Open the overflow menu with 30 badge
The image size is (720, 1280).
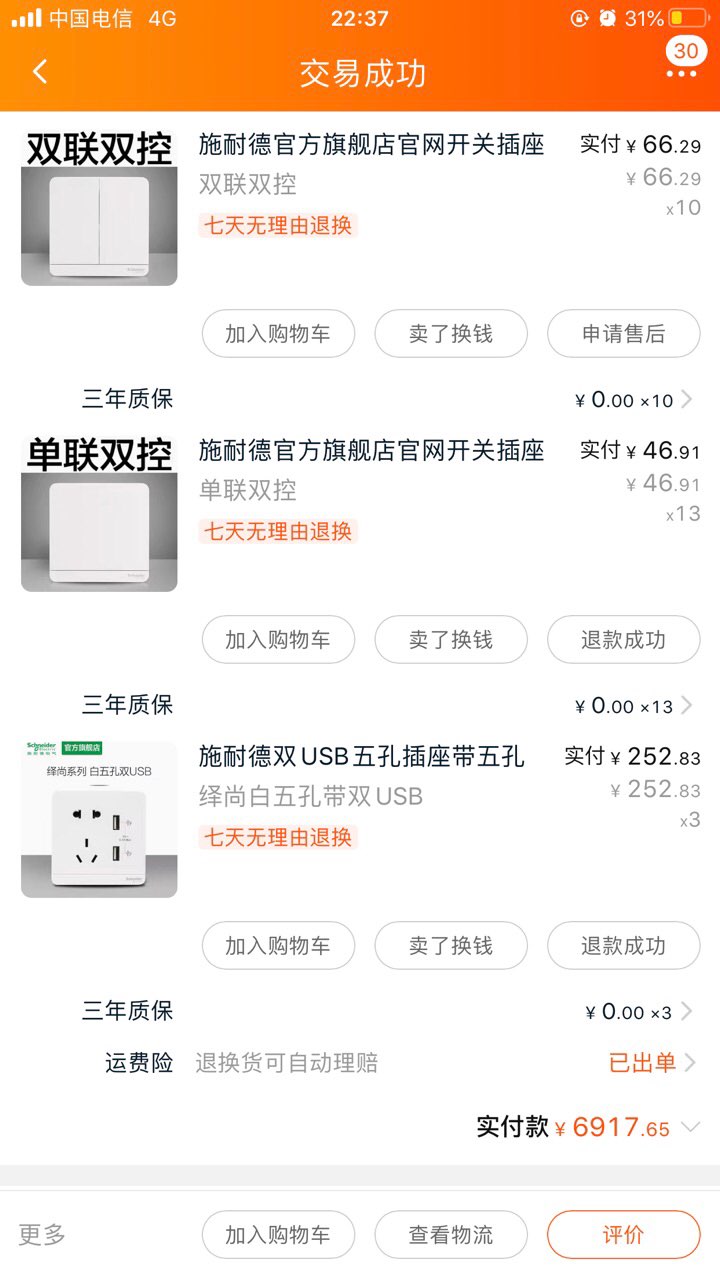(682, 72)
